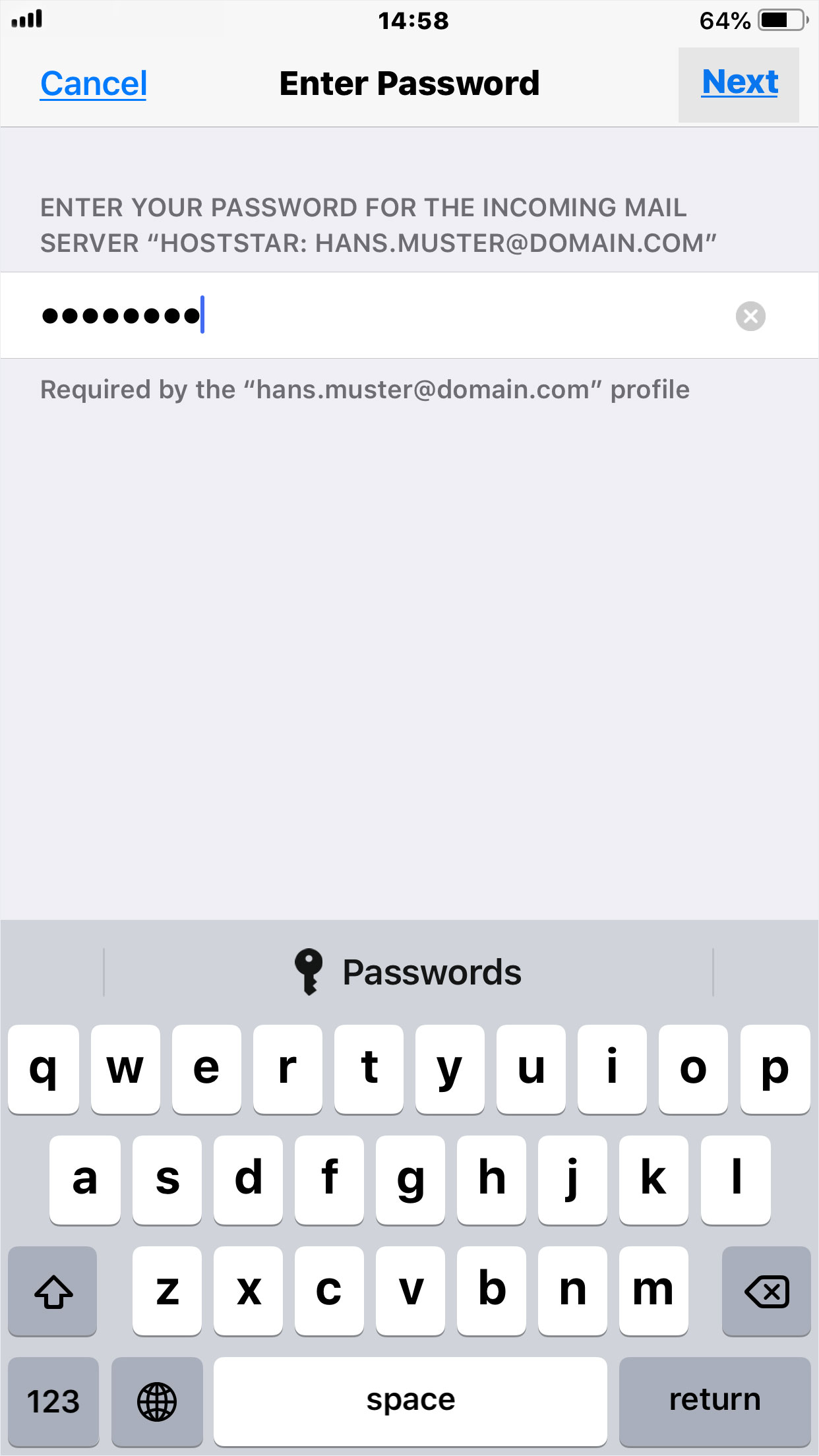Hit the backspace key

pyautogui.click(x=766, y=1291)
